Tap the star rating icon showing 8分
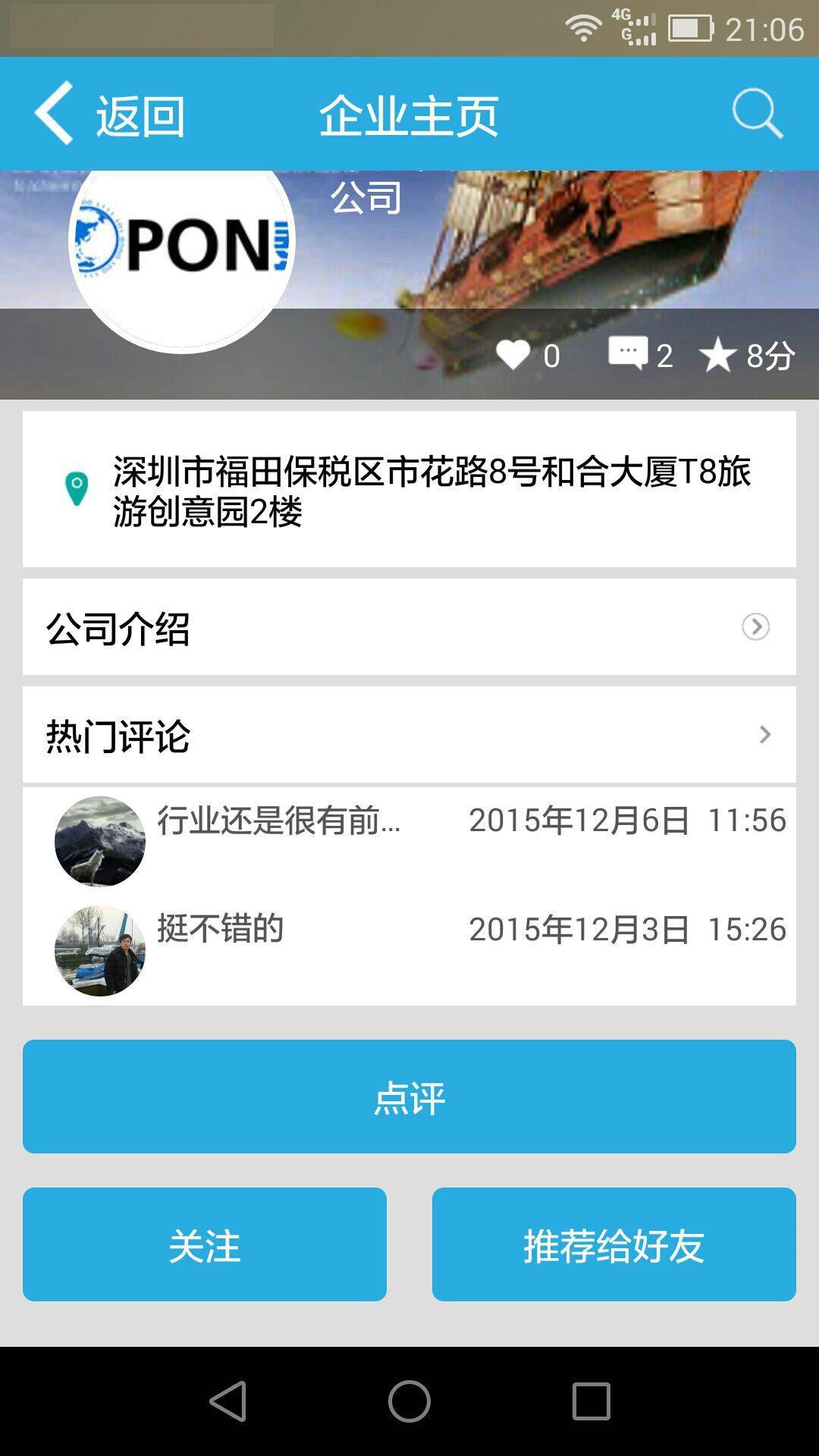 pyautogui.click(x=720, y=353)
